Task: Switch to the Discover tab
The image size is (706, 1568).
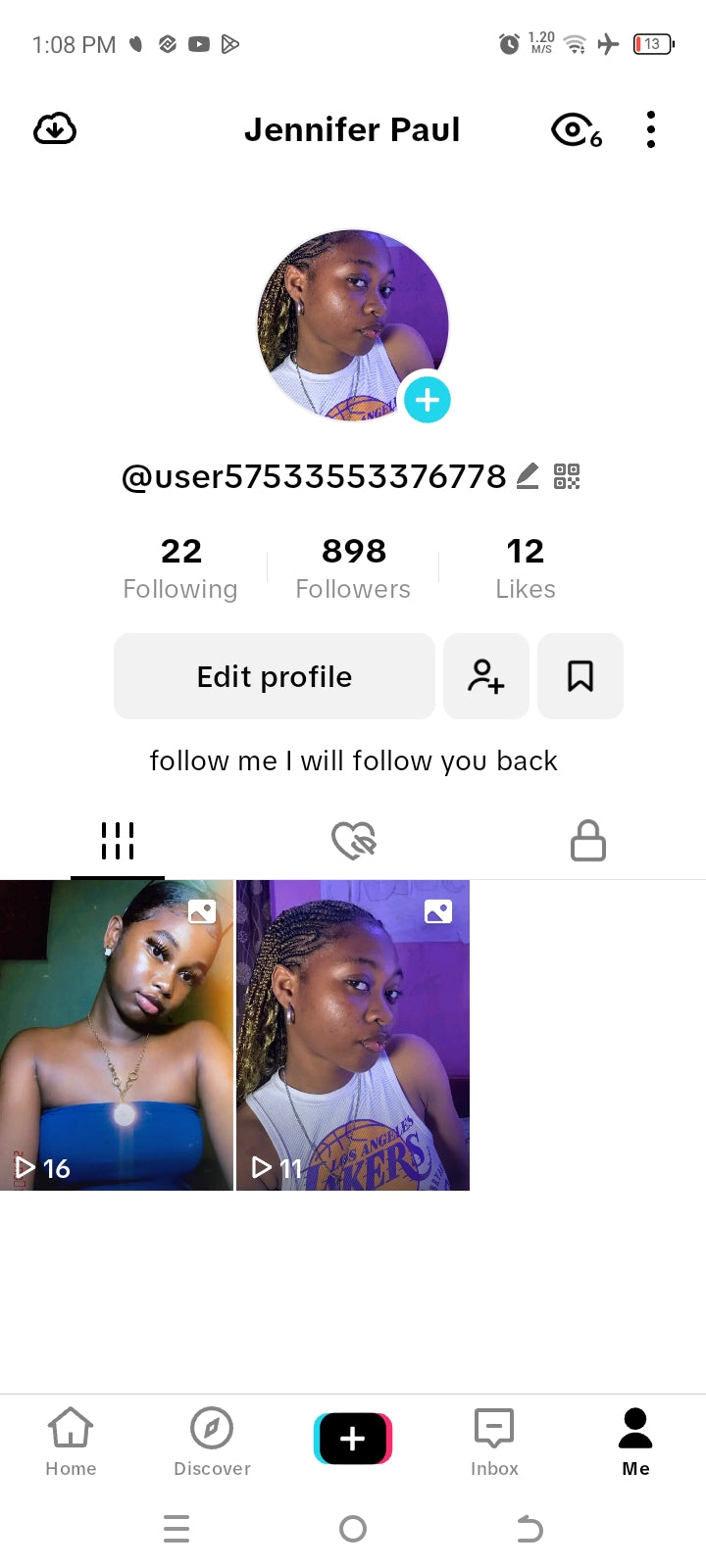Action: (212, 1441)
